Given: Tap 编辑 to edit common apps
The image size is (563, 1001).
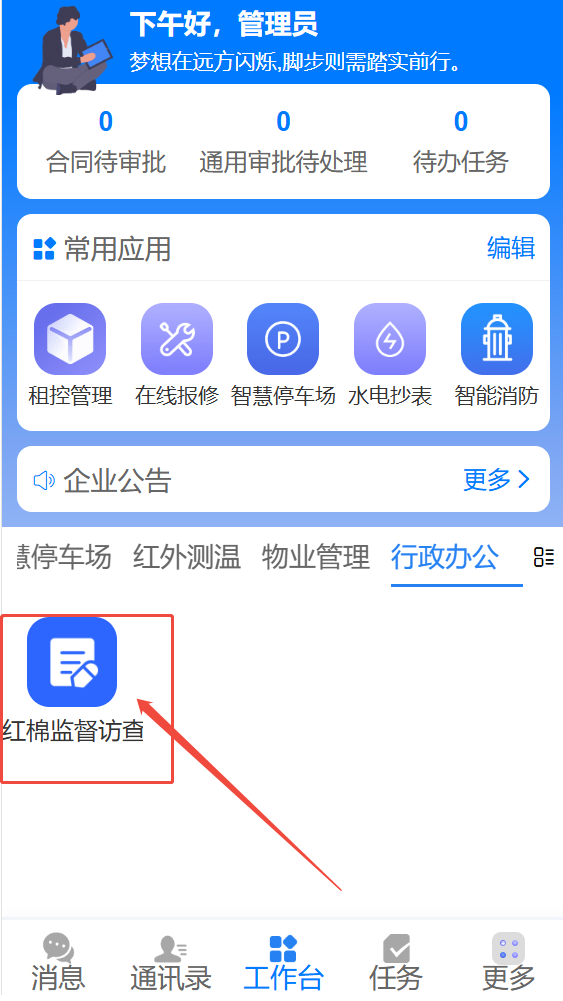Looking at the screenshot, I should 511,248.
